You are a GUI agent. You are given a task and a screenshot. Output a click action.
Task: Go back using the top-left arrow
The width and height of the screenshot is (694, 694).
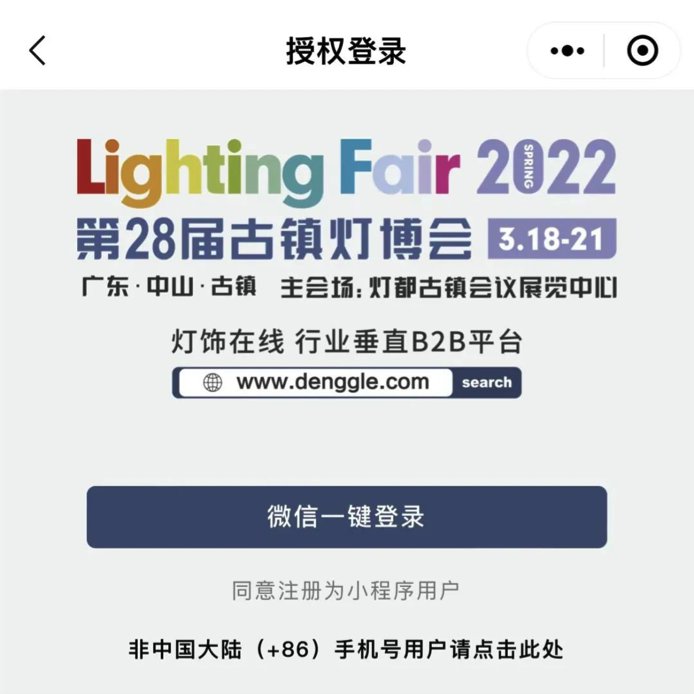38,50
